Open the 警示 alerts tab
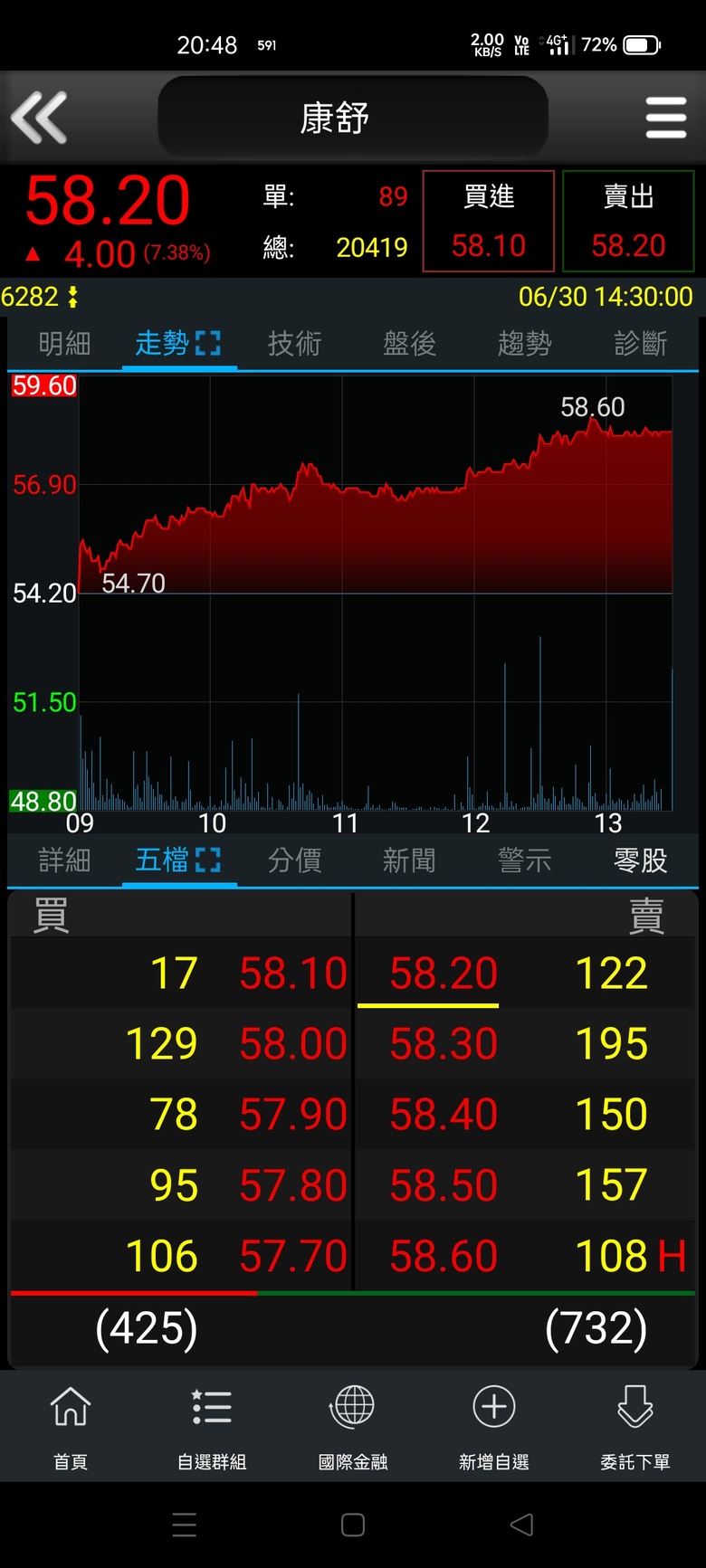The height and width of the screenshot is (1568, 706). [x=524, y=860]
